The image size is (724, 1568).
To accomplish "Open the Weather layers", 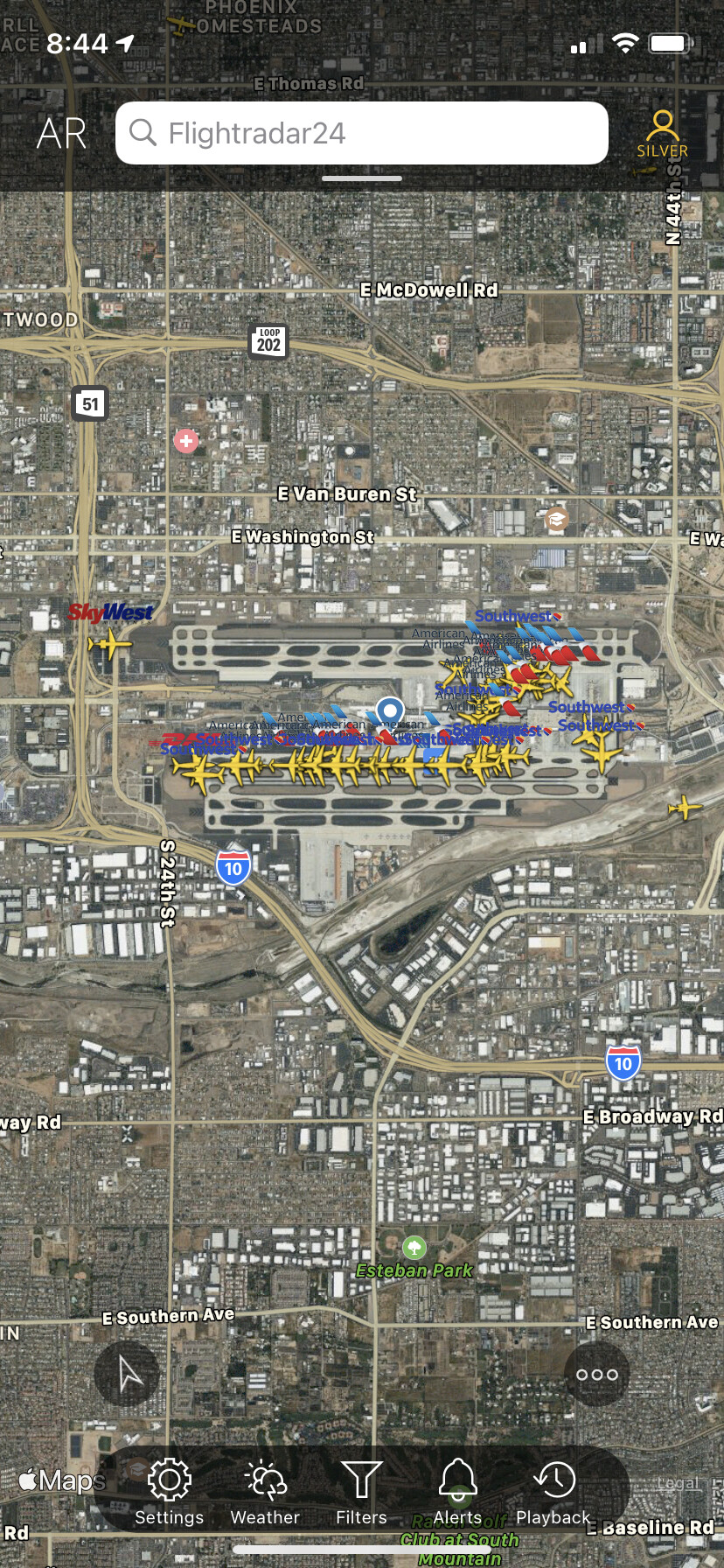I will (265, 1492).
